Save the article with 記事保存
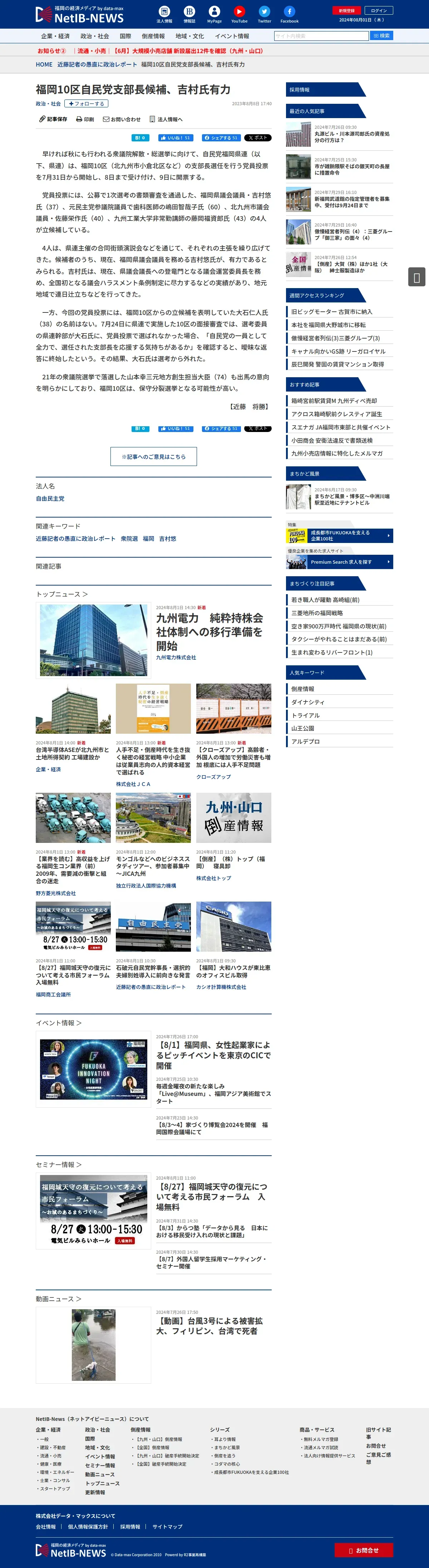This screenshot has width=429, height=1568. pos(53,119)
